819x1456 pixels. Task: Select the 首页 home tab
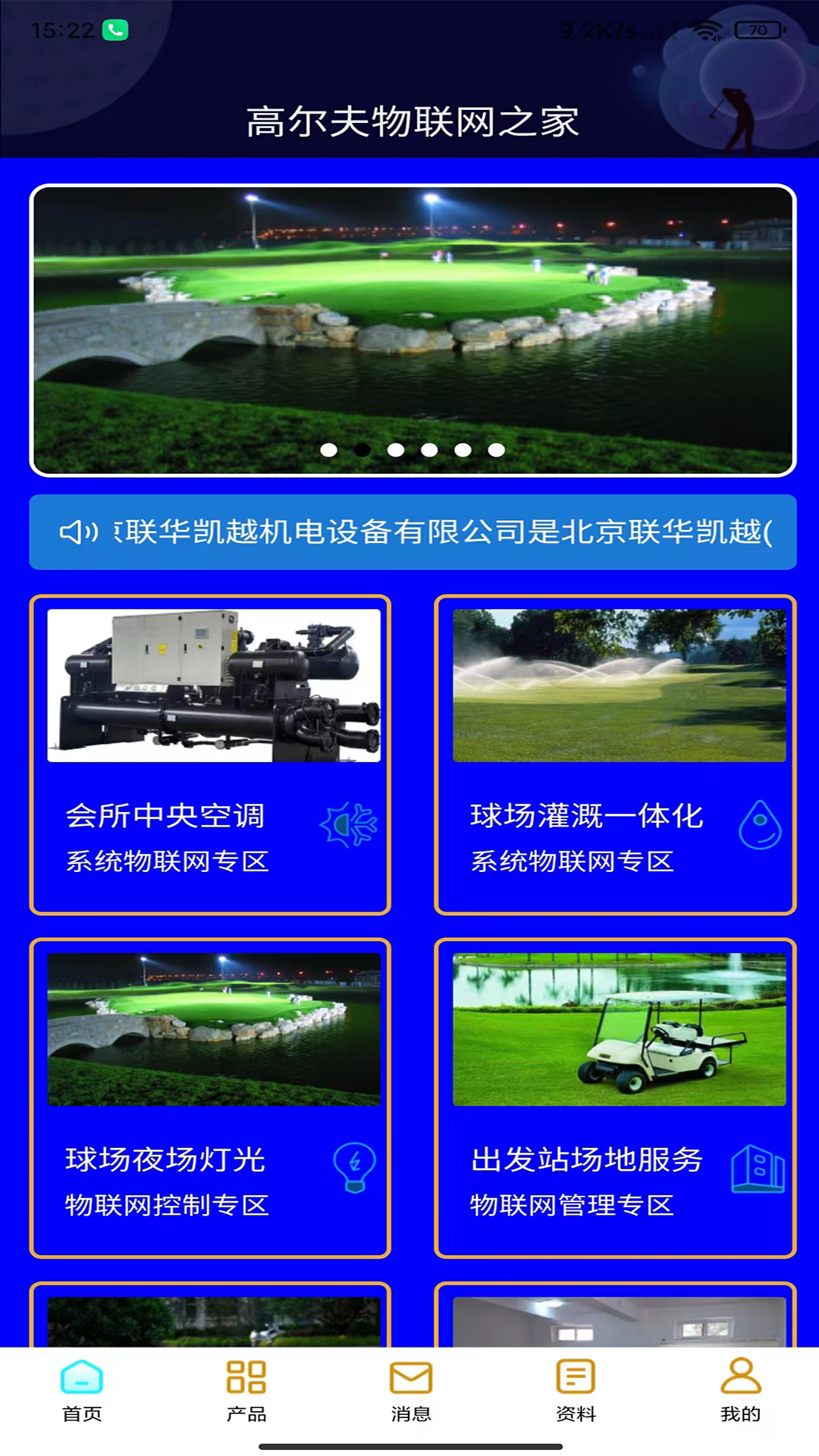82,1389
